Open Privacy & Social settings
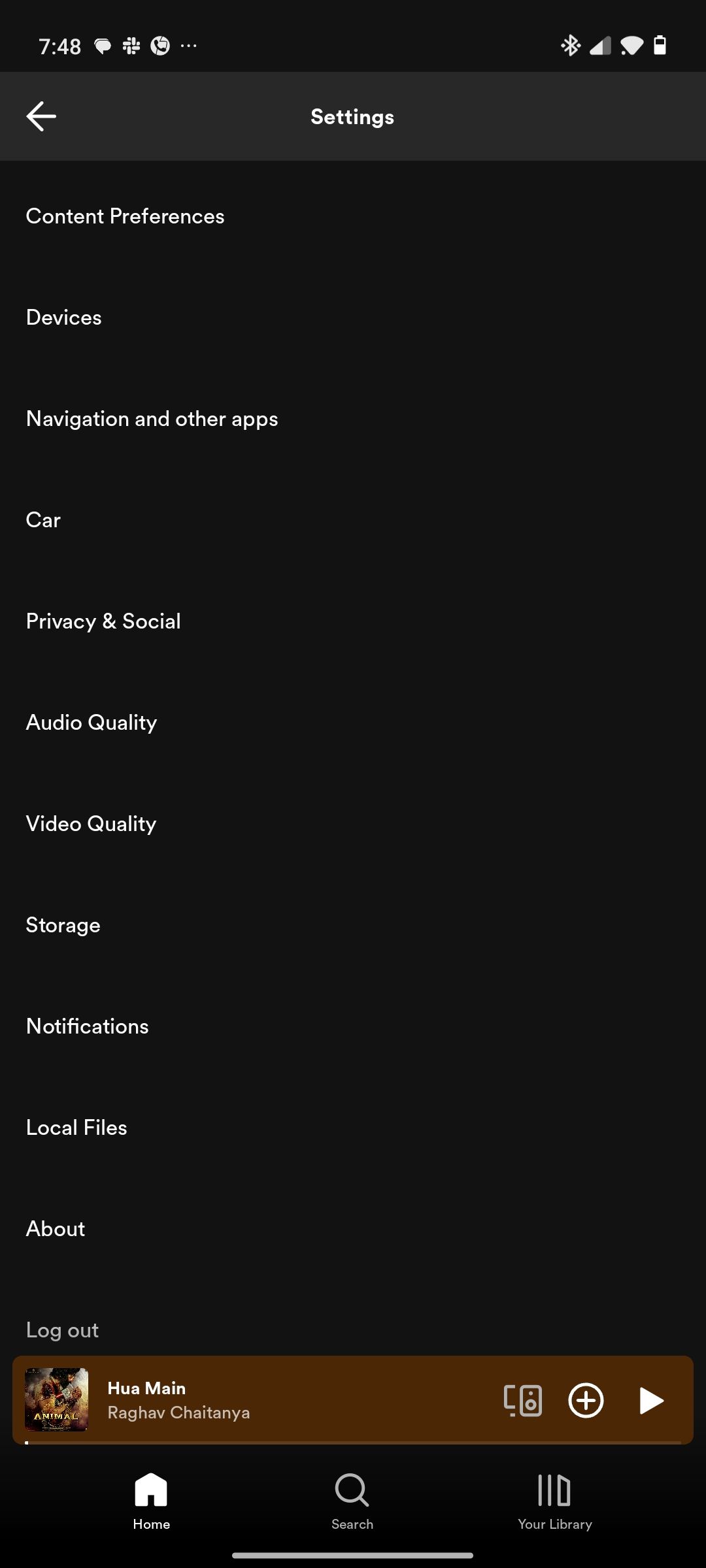Image resolution: width=706 pixels, height=1568 pixels. pyautogui.click(x=103, y=621)
